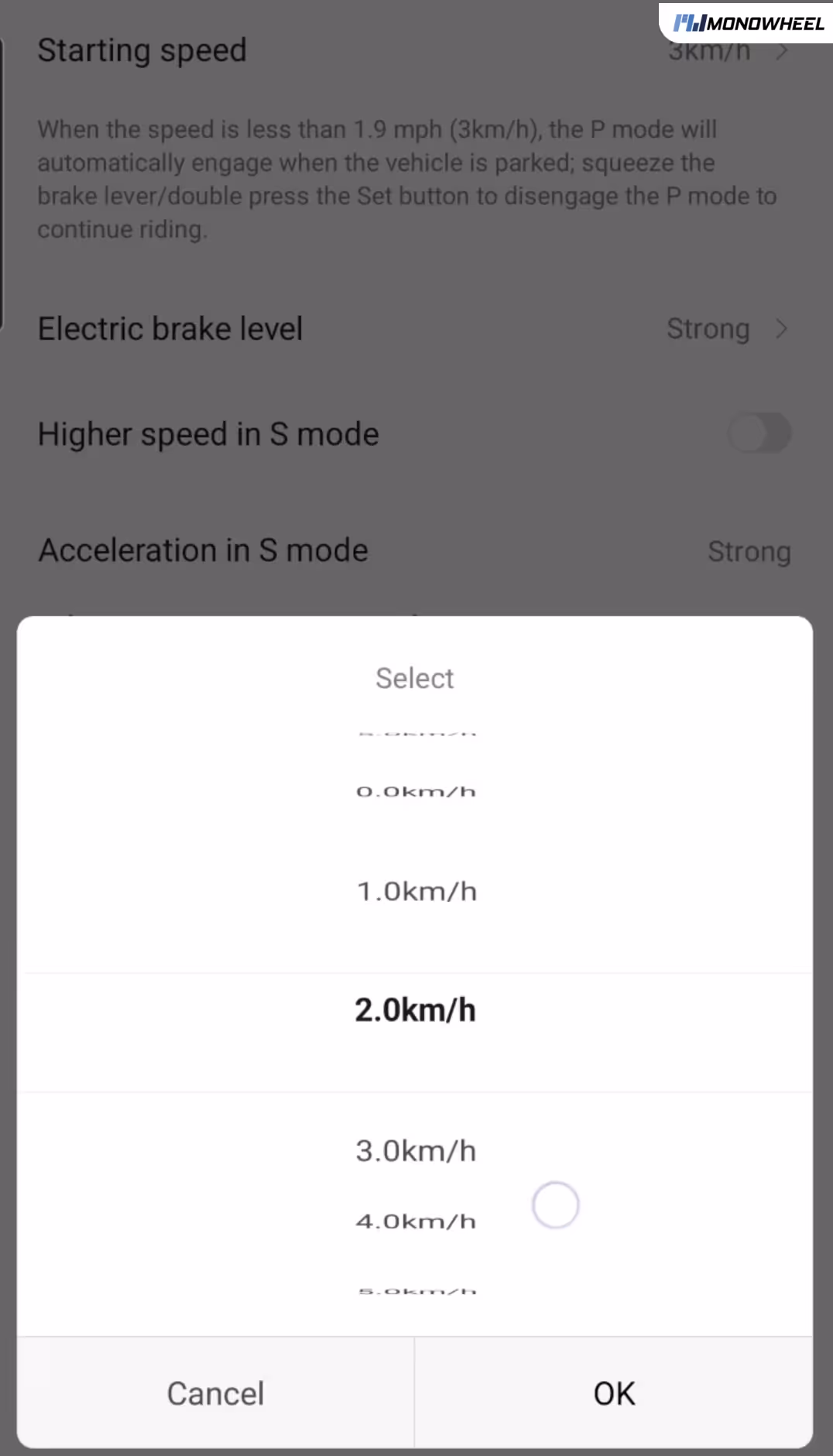
Task: Select 1.0km/h in the picker
Action: point(416,892)
